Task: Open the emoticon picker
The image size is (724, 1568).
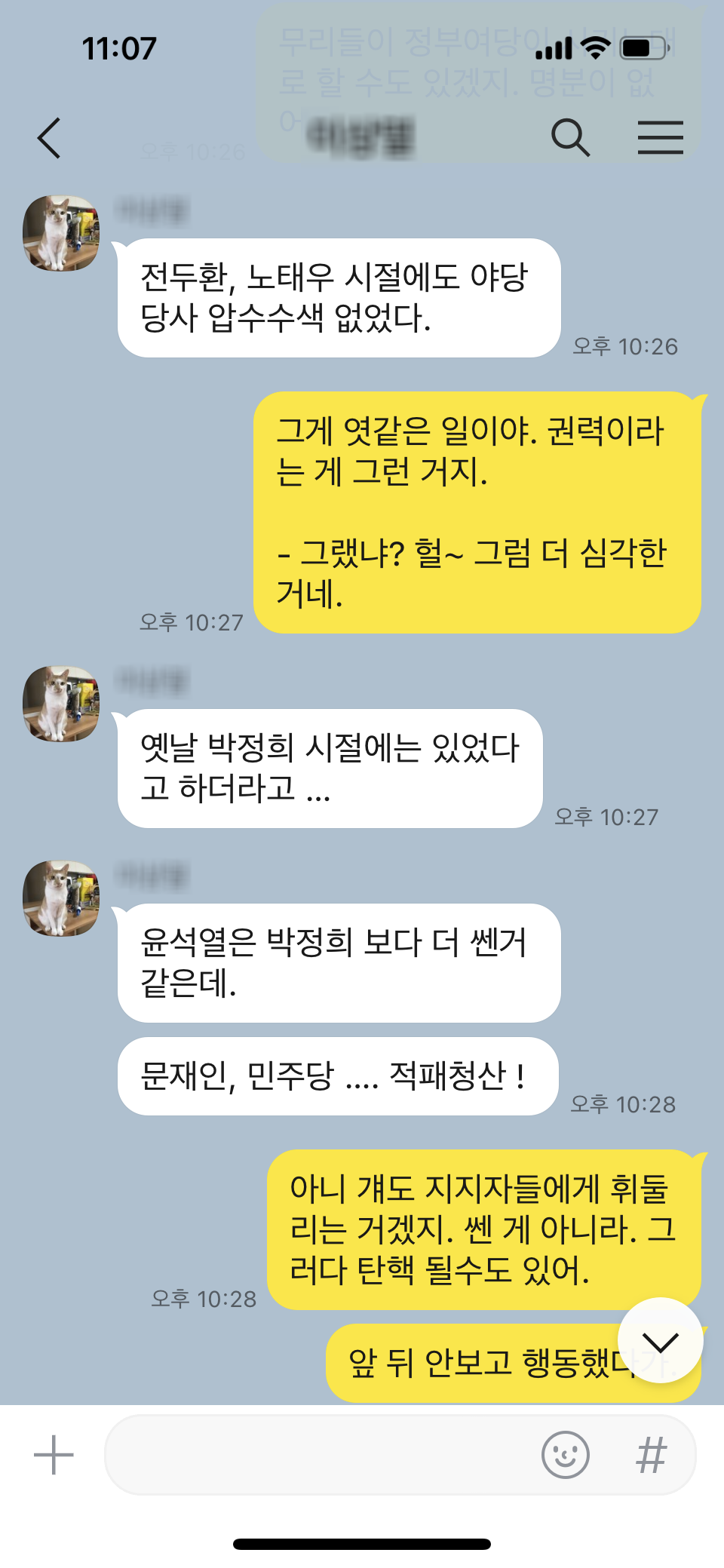Action: pos(565,1454)
